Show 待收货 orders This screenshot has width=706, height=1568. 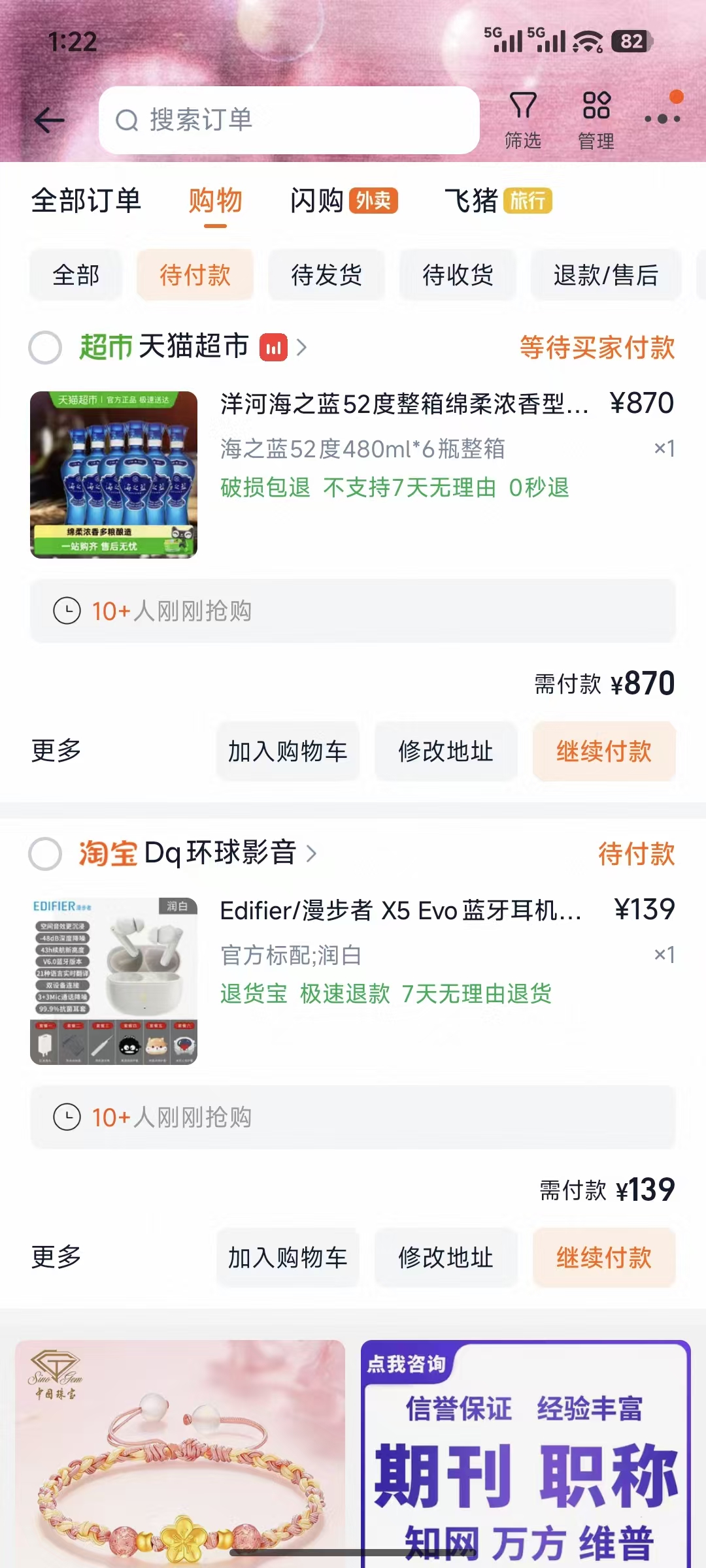coord(458,275)
